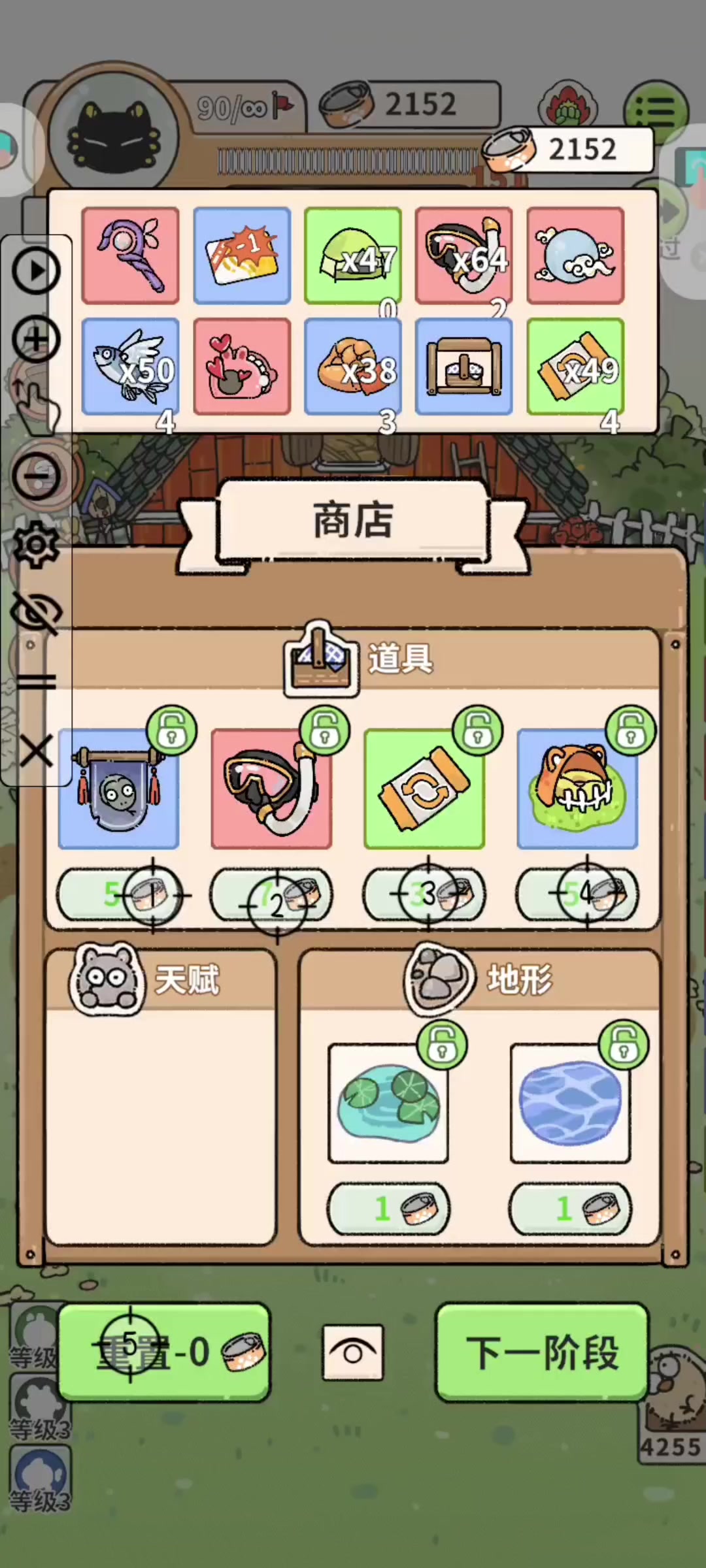
Task: Select the shrimp x38 inventory item
Action: coord(353,367)
